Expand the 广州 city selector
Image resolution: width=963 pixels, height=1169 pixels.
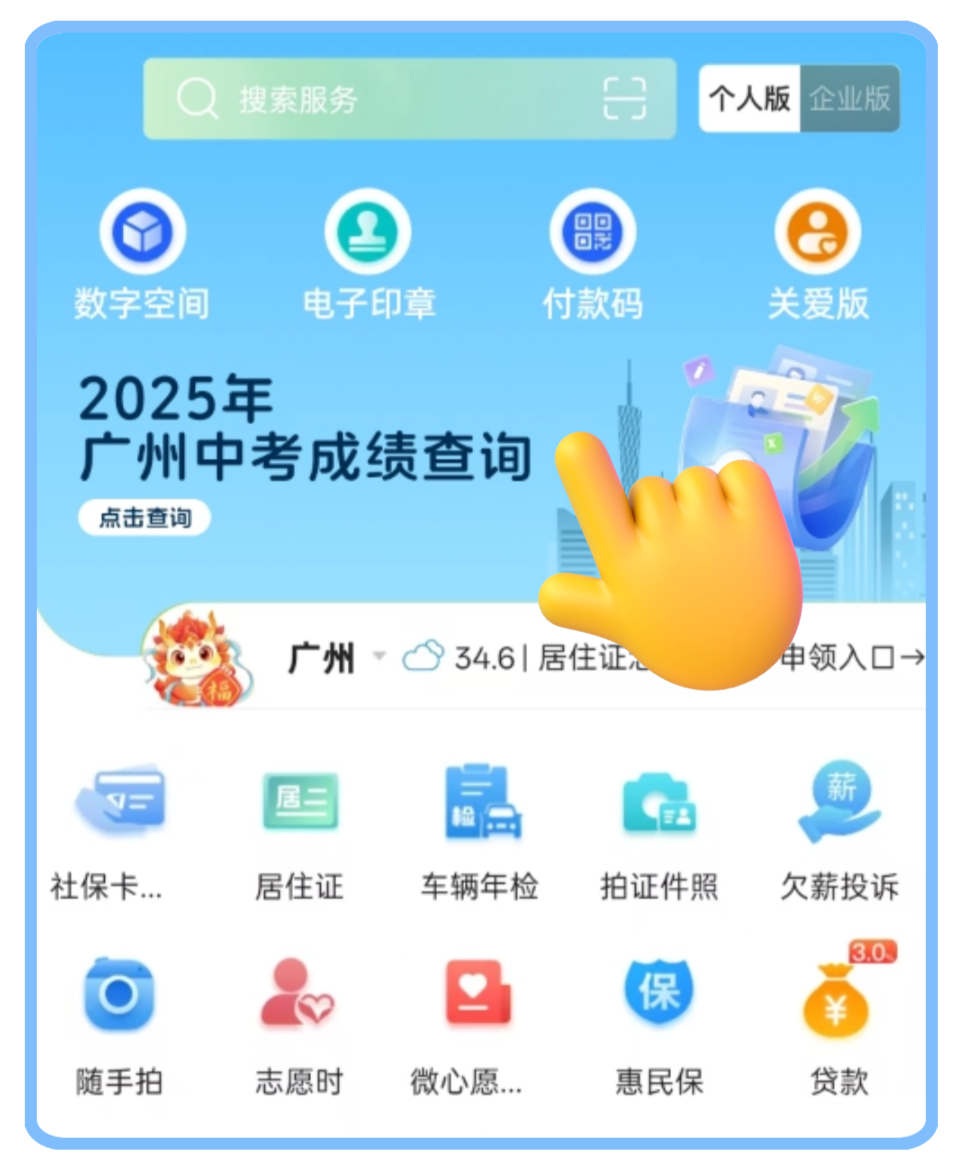pyautogui.click(x=339, y=658)
